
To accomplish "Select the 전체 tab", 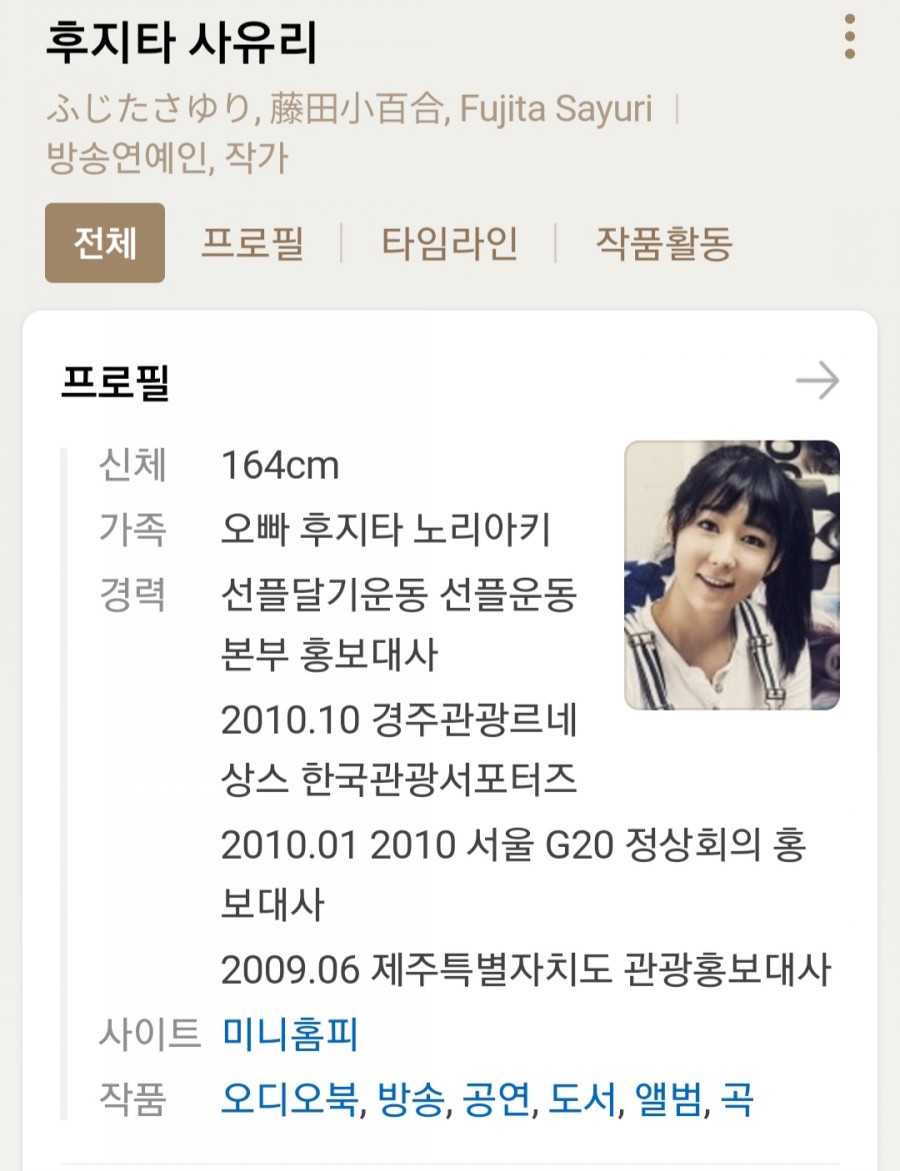I will 104,241.
